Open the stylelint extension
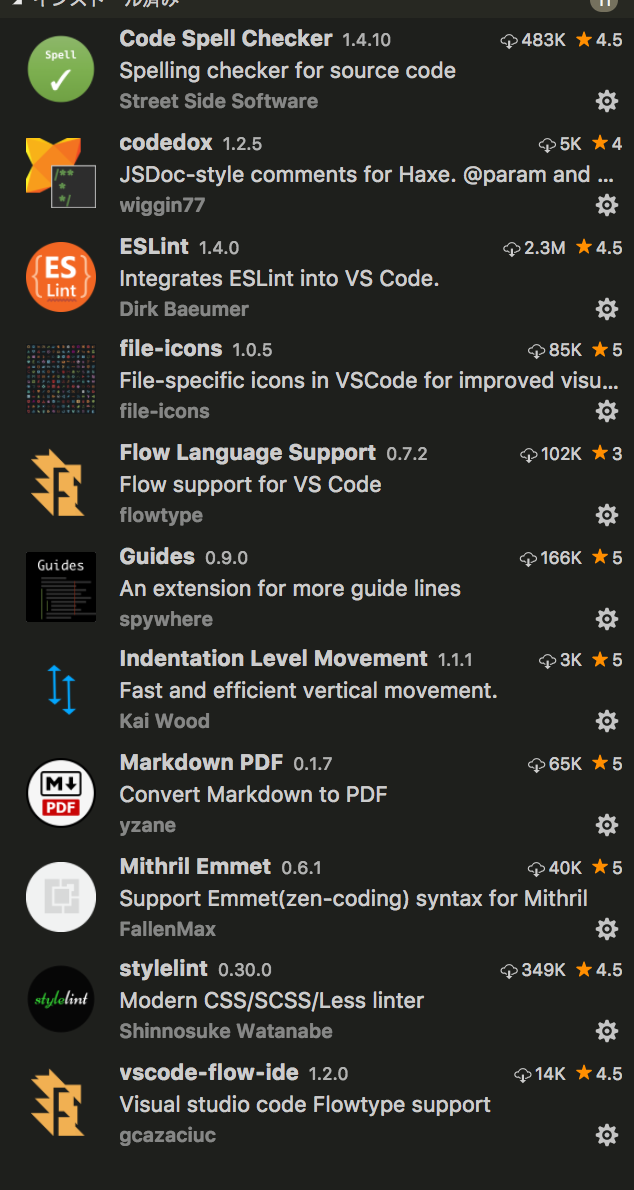Image resolution: width=634 pixels, height=1190 pixels. [x=164, y=969]
